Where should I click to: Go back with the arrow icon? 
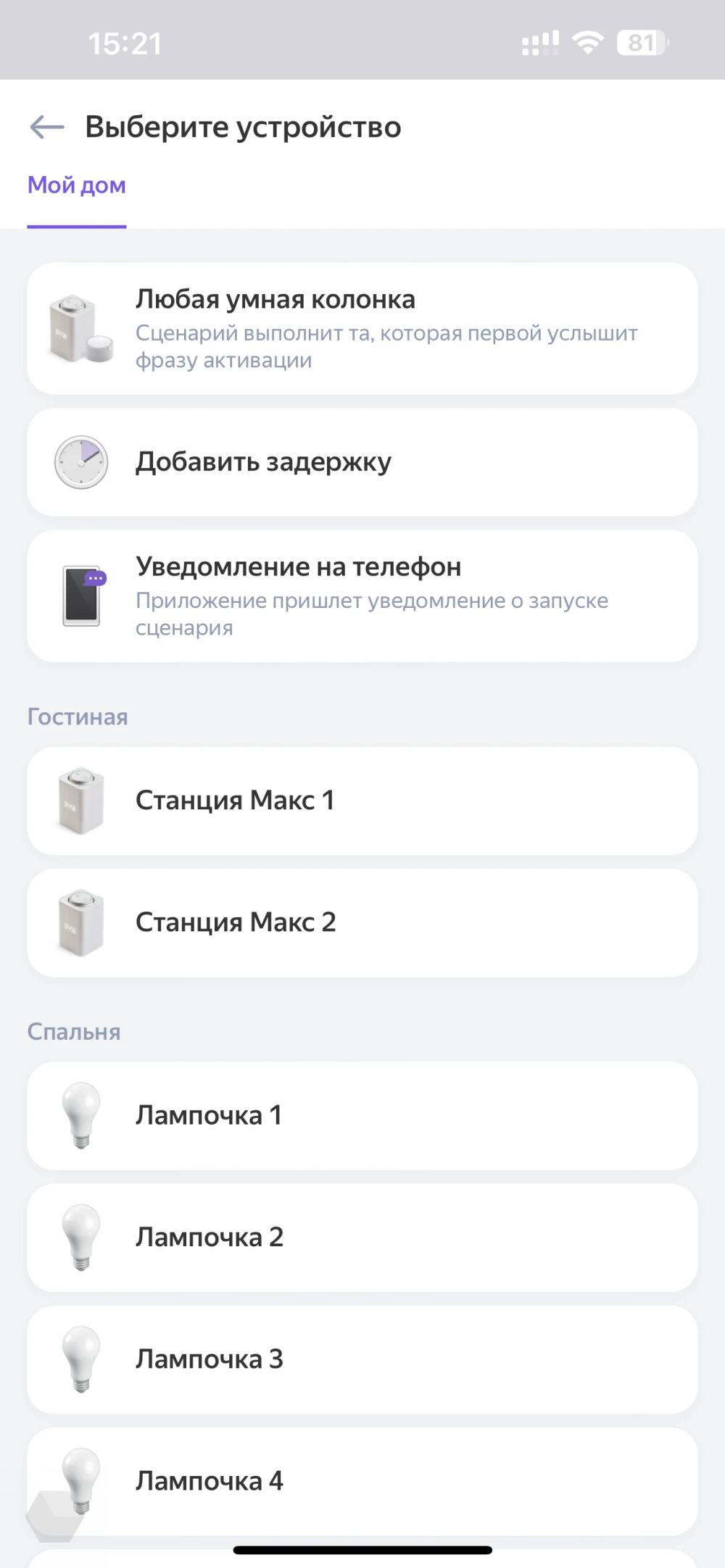pyautogui.click(x=47, y=128)
